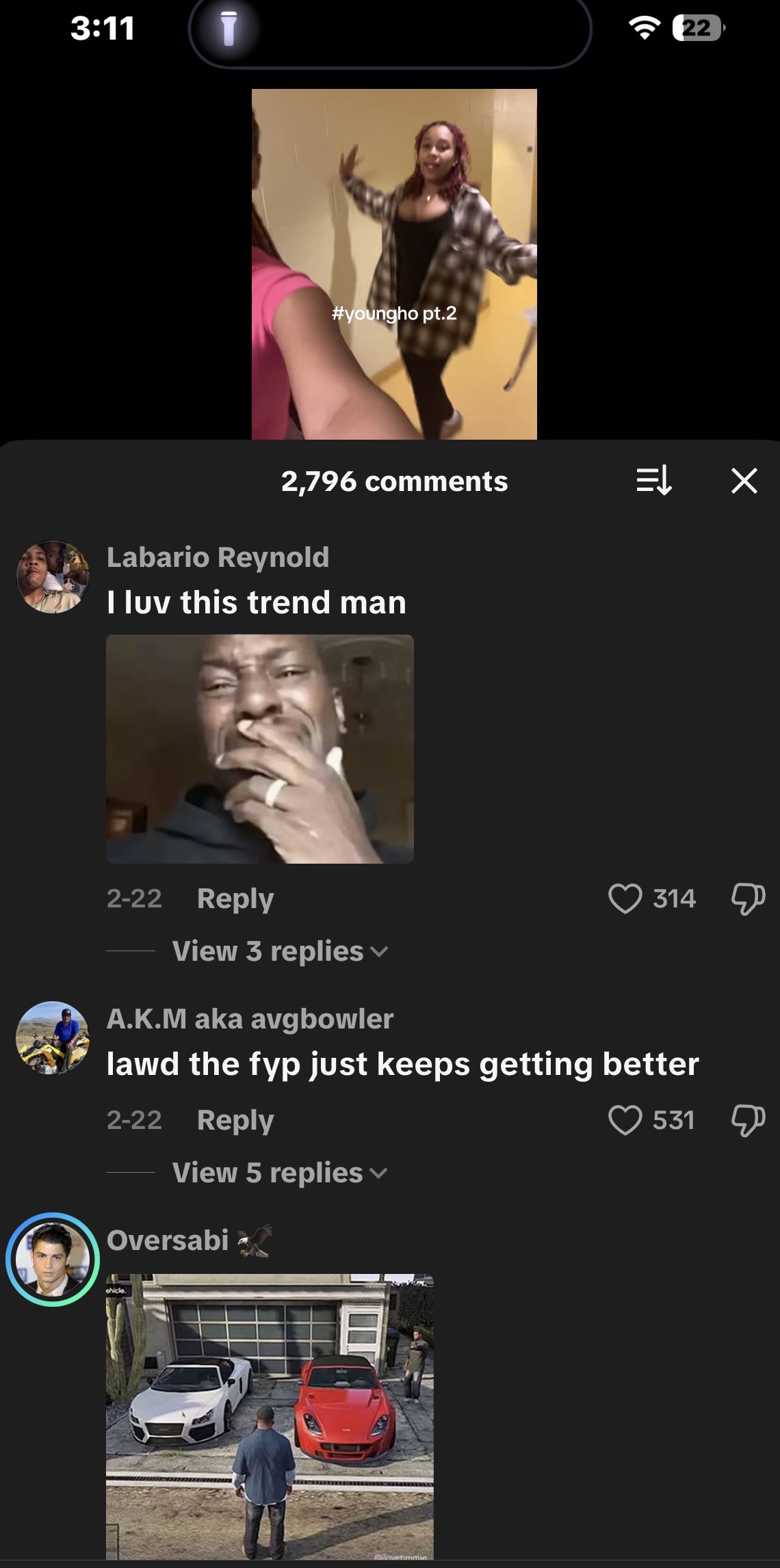
Task: Dislike Labario Reynold's comment
Action: (747, 899)
